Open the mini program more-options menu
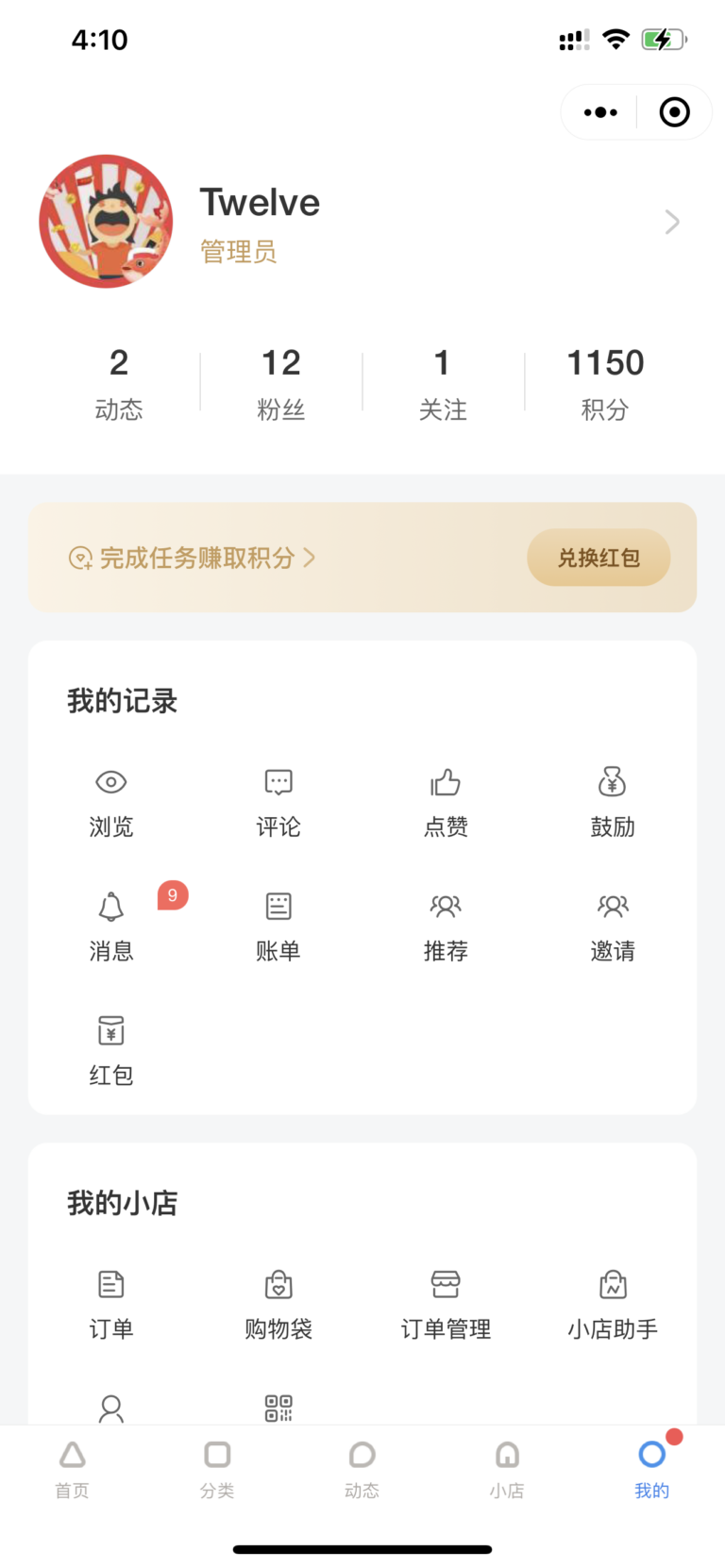 600,112
